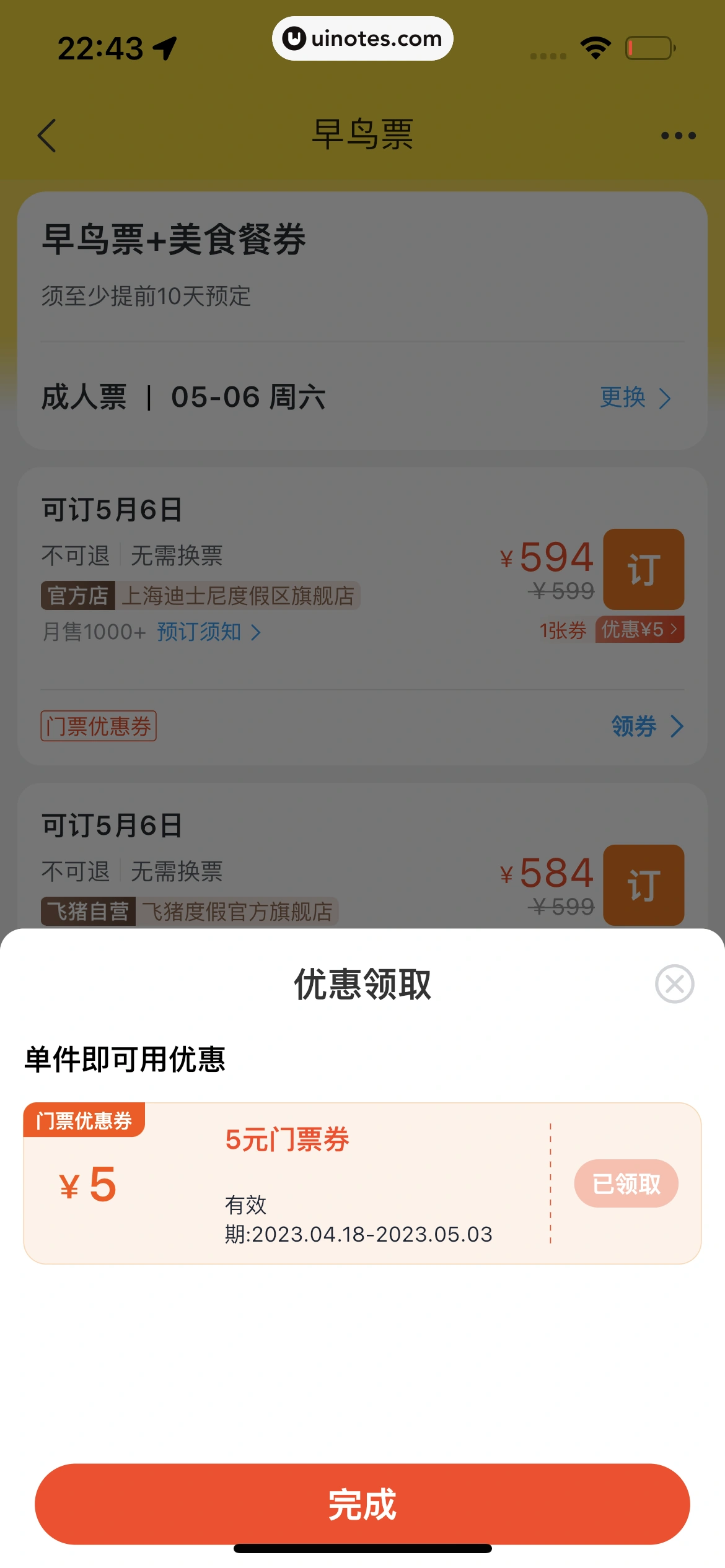Screen dimensions: 725x1568
Task: Tap 领券 to get coupons
Action: tap(646, 726)
